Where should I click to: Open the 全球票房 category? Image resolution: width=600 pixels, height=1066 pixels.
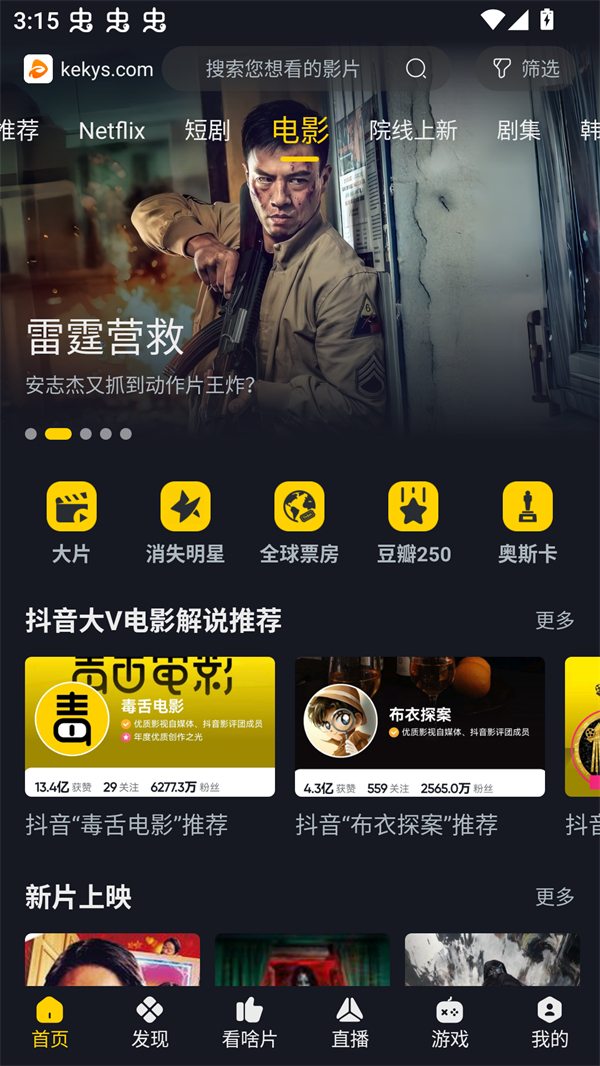(299, 522)
